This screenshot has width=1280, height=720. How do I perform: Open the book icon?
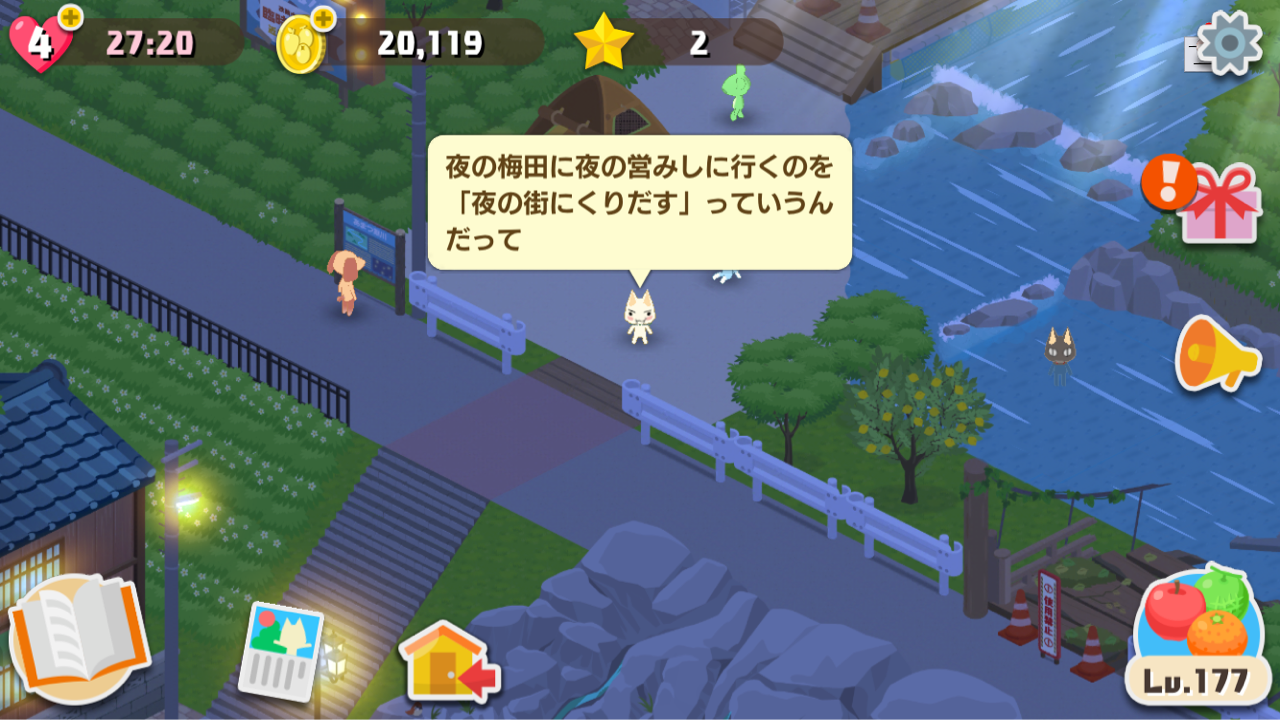[x=78, y=638]
